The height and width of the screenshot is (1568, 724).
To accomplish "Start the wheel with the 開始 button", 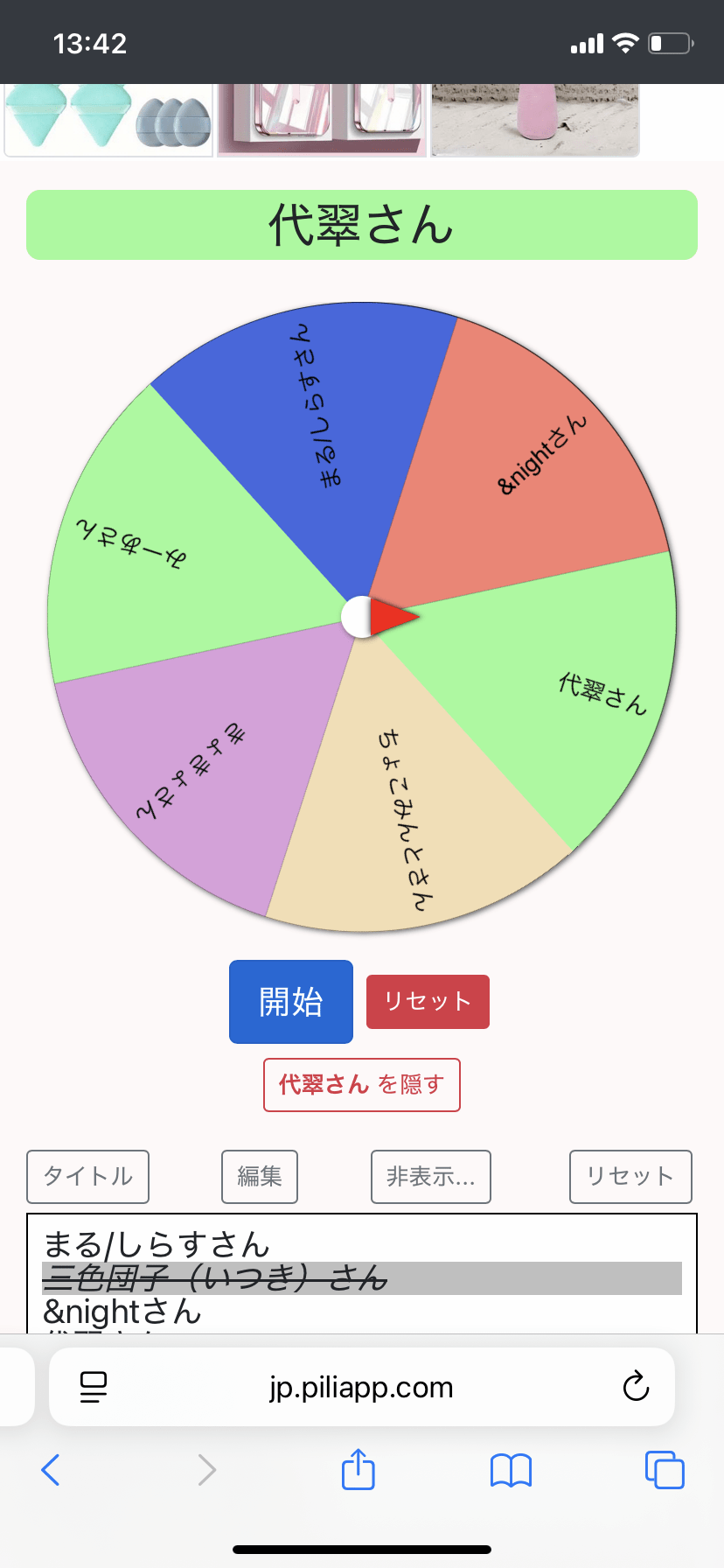I will 290,1002.
